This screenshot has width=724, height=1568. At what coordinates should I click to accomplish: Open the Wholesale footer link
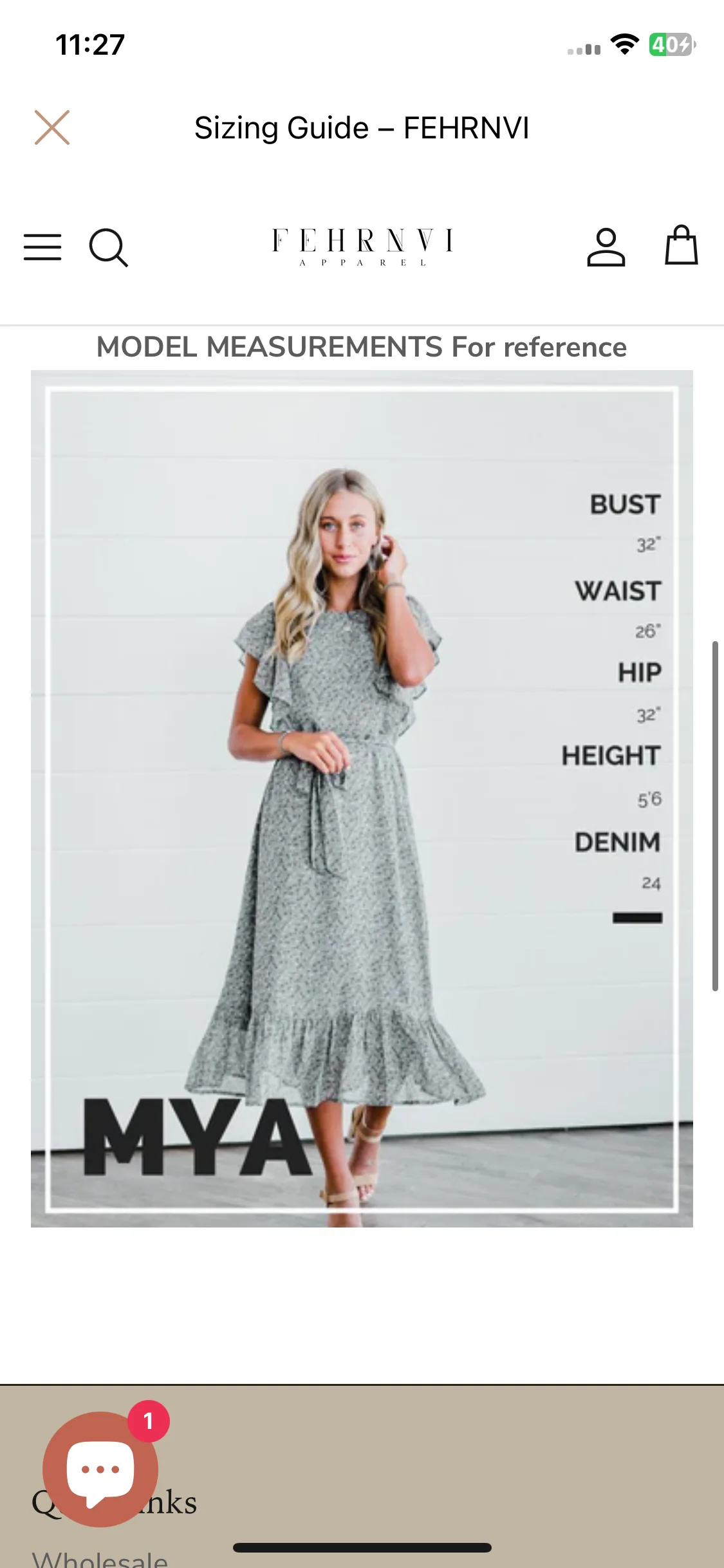coord(100,1559)
